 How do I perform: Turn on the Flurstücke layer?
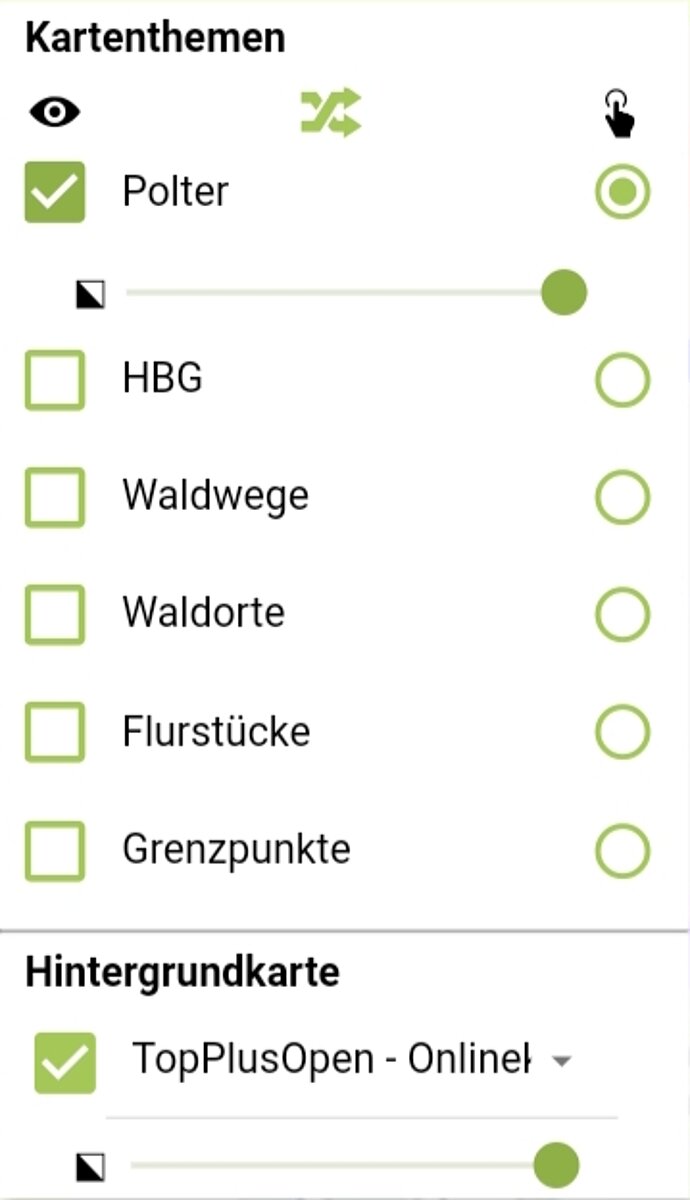point(55,731)
